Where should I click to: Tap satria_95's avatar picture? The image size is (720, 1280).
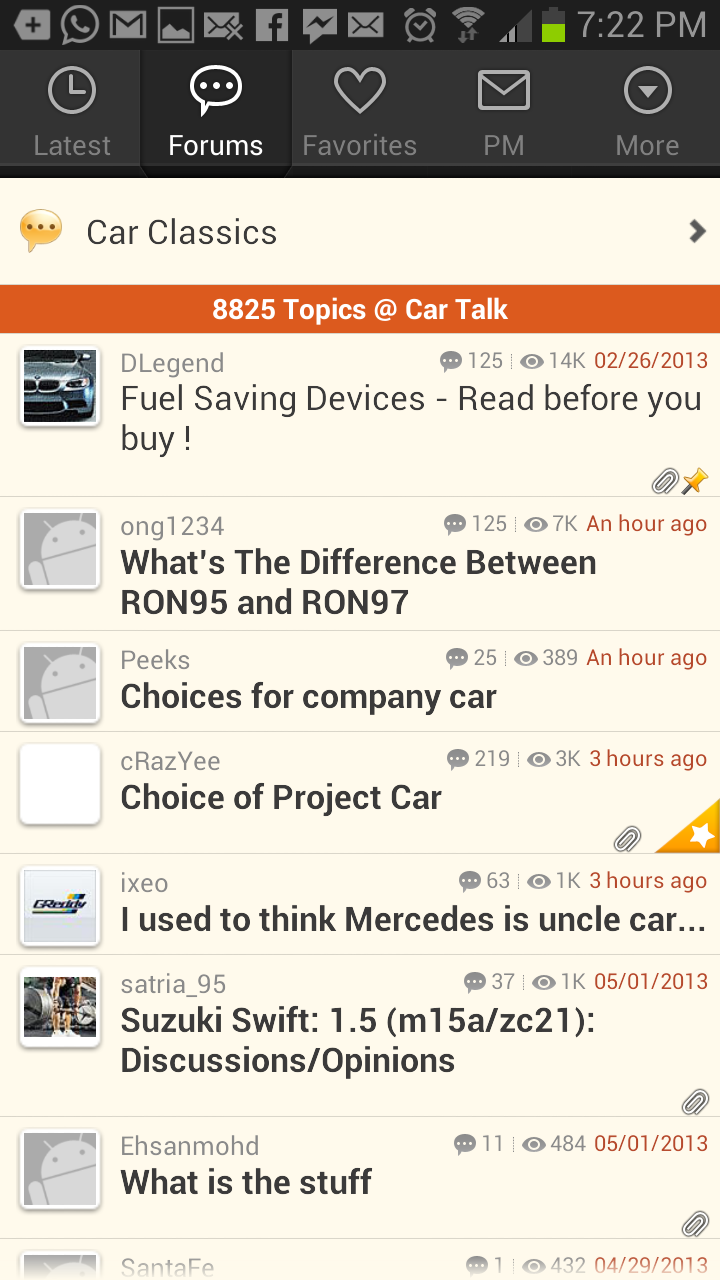point(60,1007)
